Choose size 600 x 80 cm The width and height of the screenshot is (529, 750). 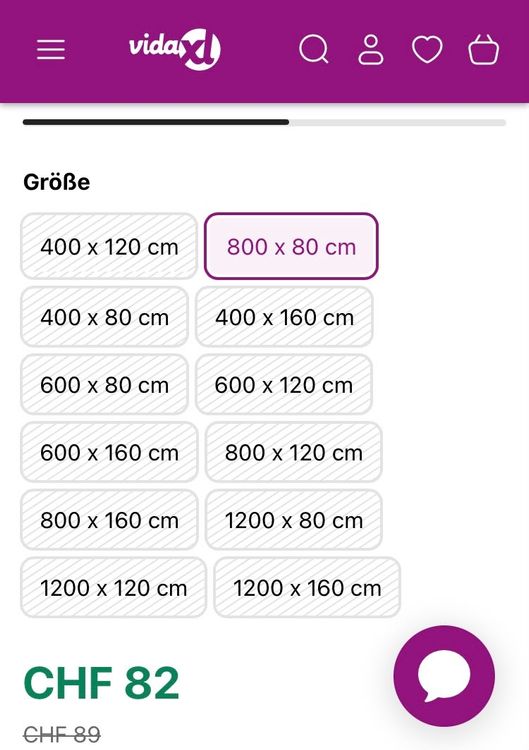104,385
